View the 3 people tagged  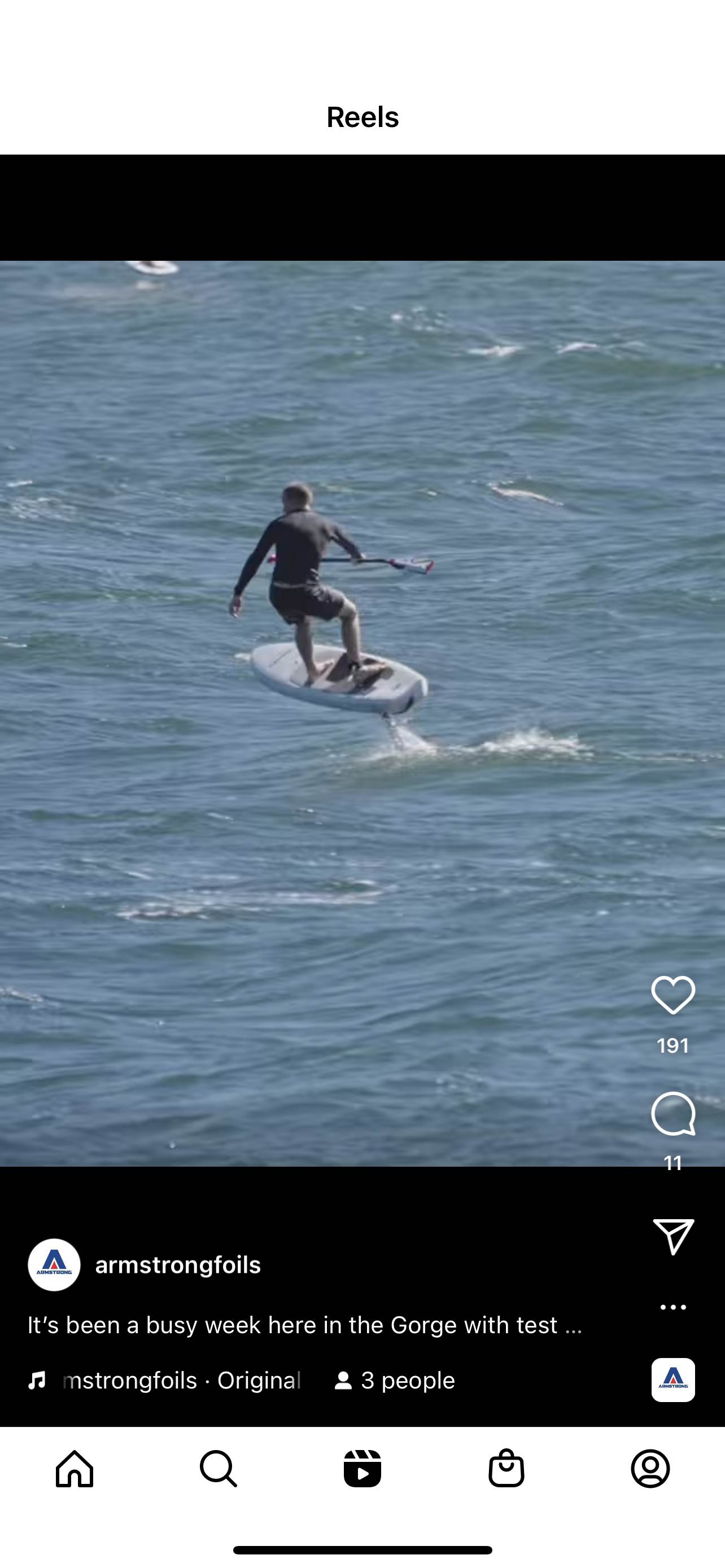coord(395,1380)
